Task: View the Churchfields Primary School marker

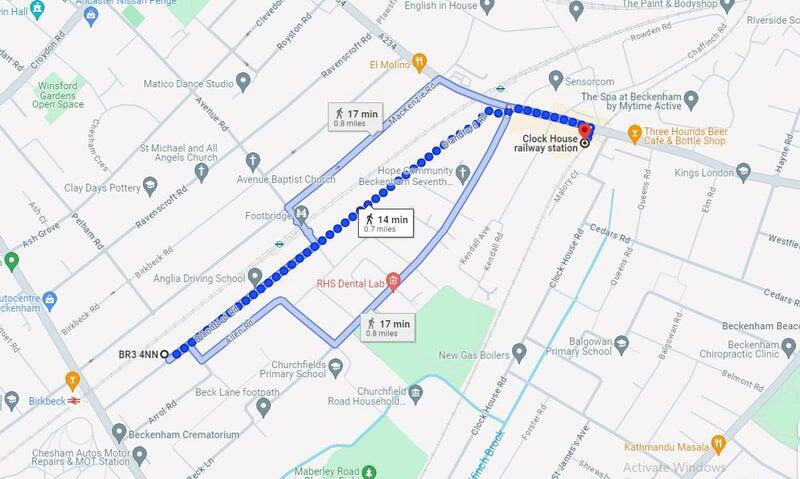Action: pos(343,363)
